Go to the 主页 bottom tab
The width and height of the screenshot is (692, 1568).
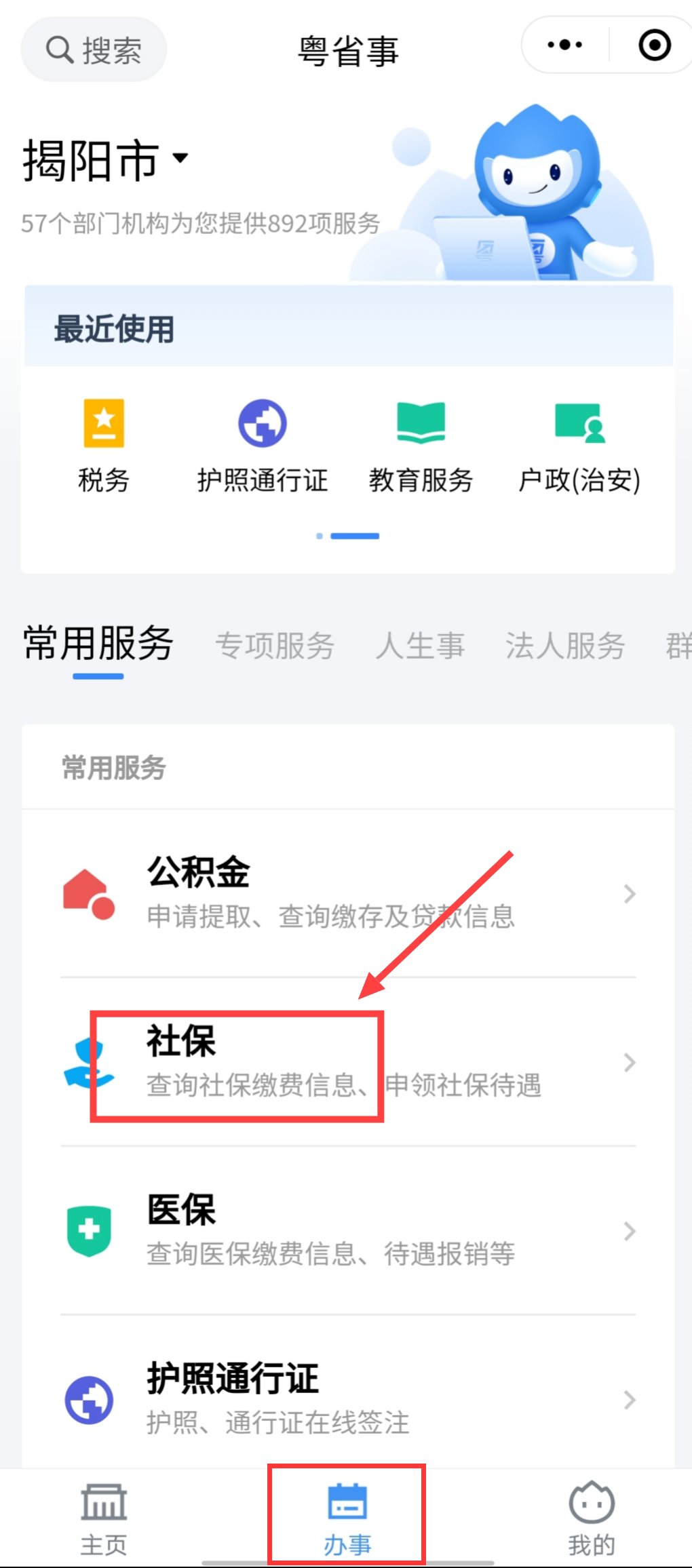coord(104,1519)
